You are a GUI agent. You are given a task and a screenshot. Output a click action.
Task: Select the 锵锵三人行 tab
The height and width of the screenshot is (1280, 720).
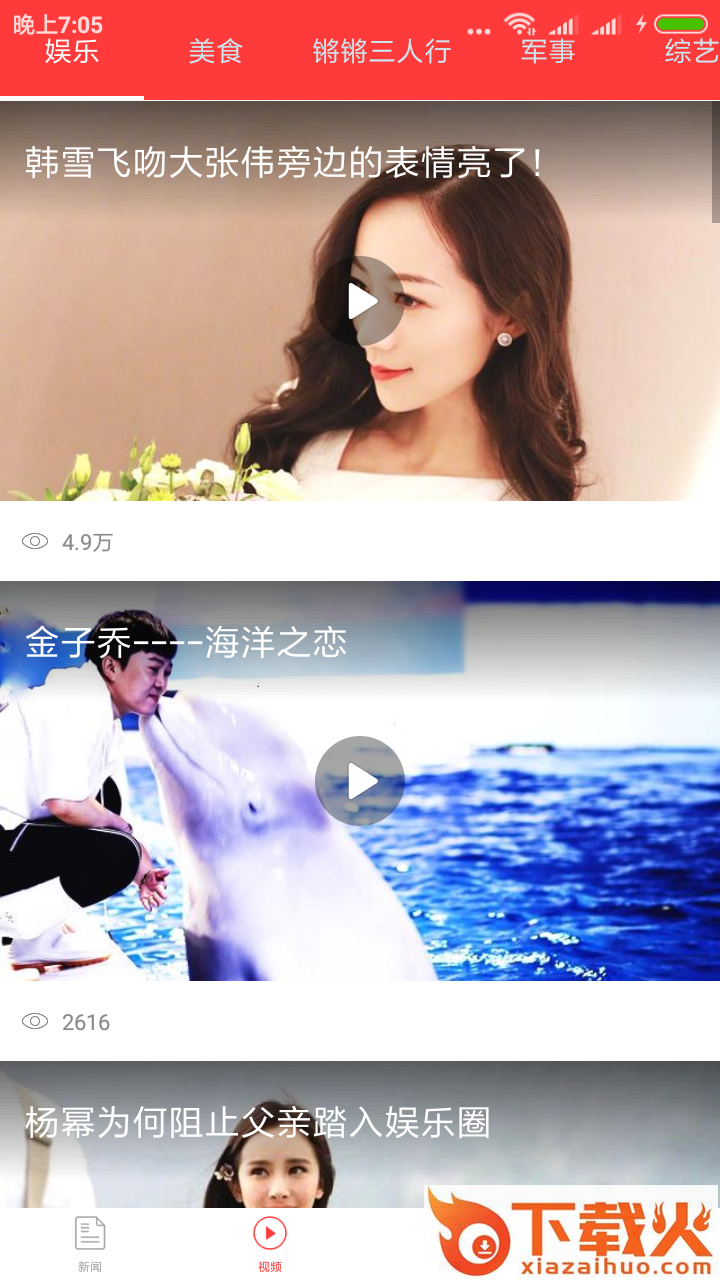(x=382, y=52)
